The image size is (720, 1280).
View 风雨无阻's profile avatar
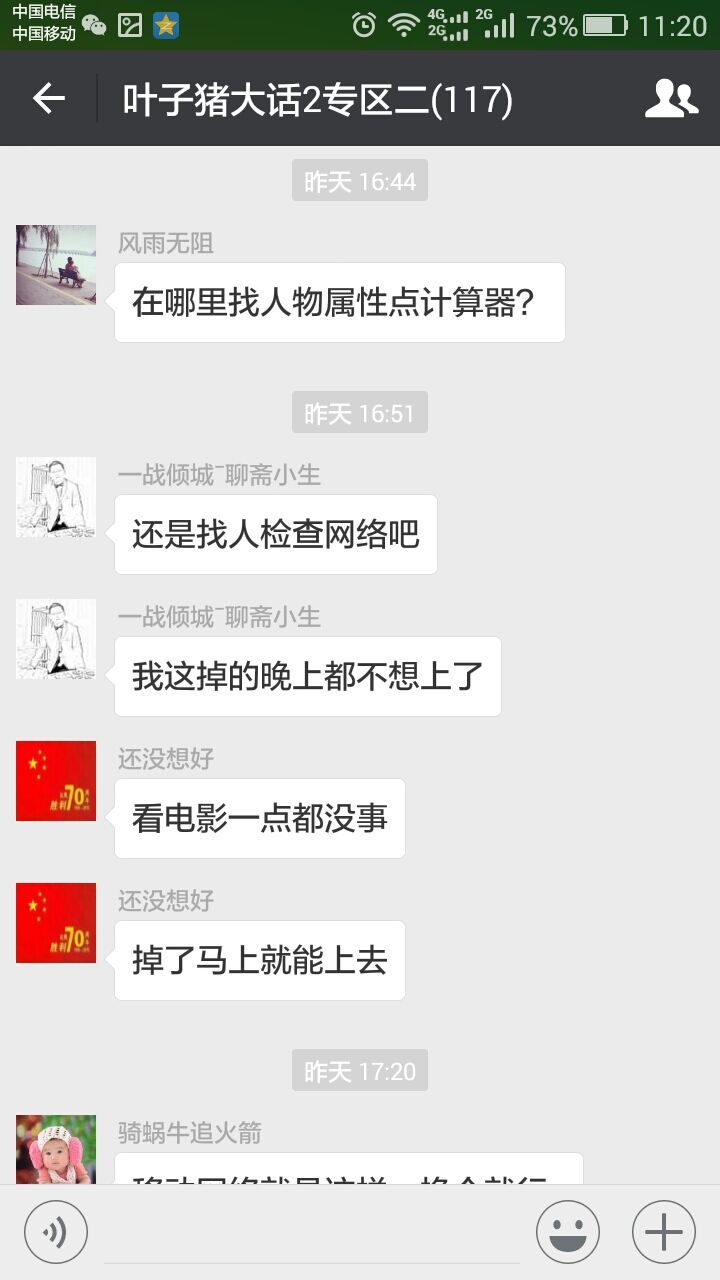point(56,265)
